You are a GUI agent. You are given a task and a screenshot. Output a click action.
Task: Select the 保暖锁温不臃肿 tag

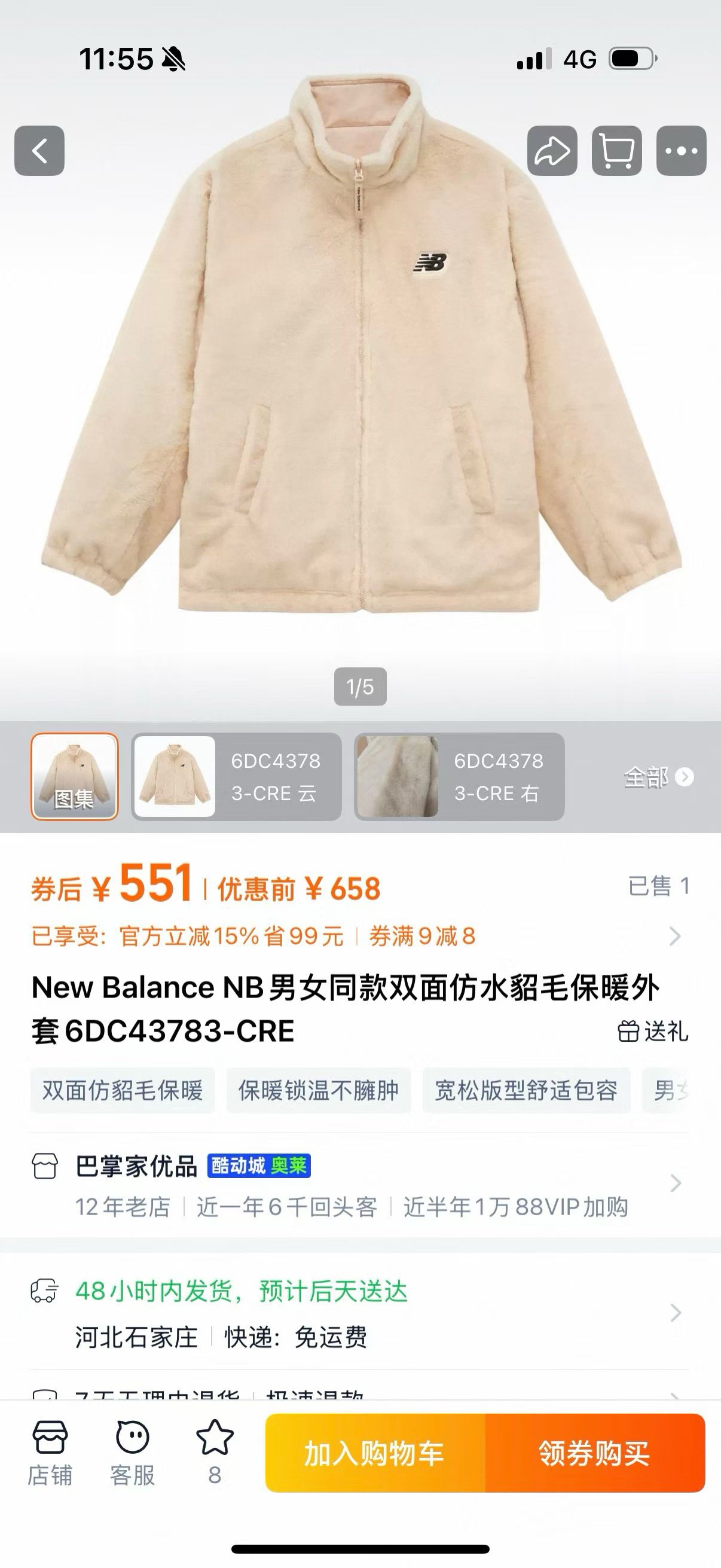click(x=318, y=1090)
